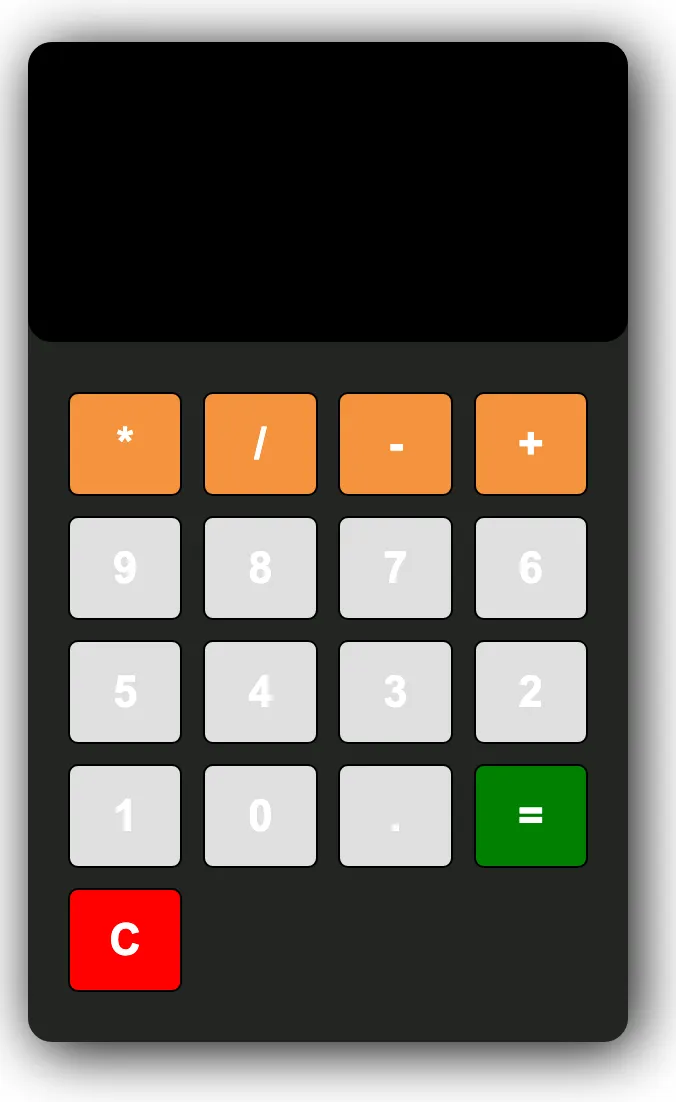Viewport: 676px width, 1102px height.
Task: Calculate result with green equals key
Action: 531,816
